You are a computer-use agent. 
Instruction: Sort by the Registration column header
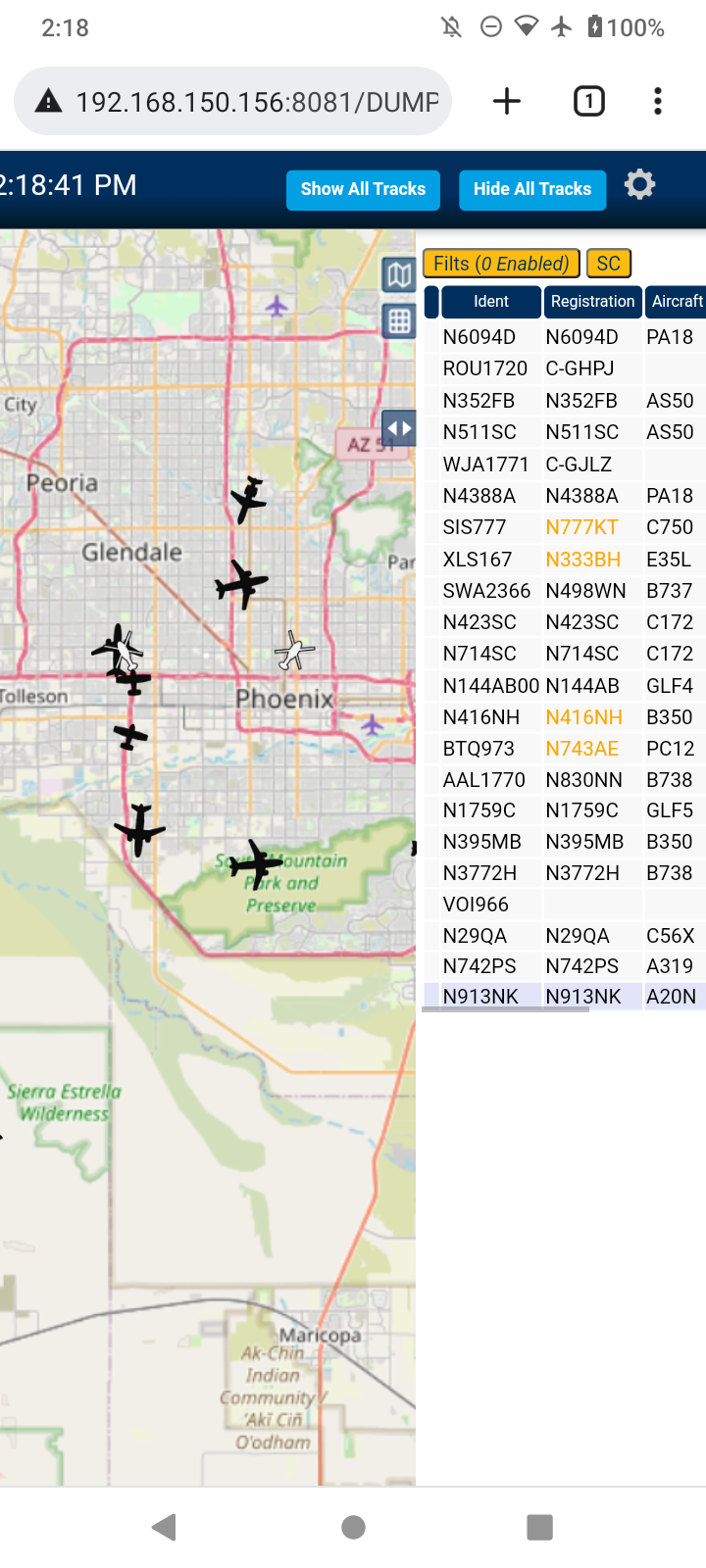click(x=592, y=302)
